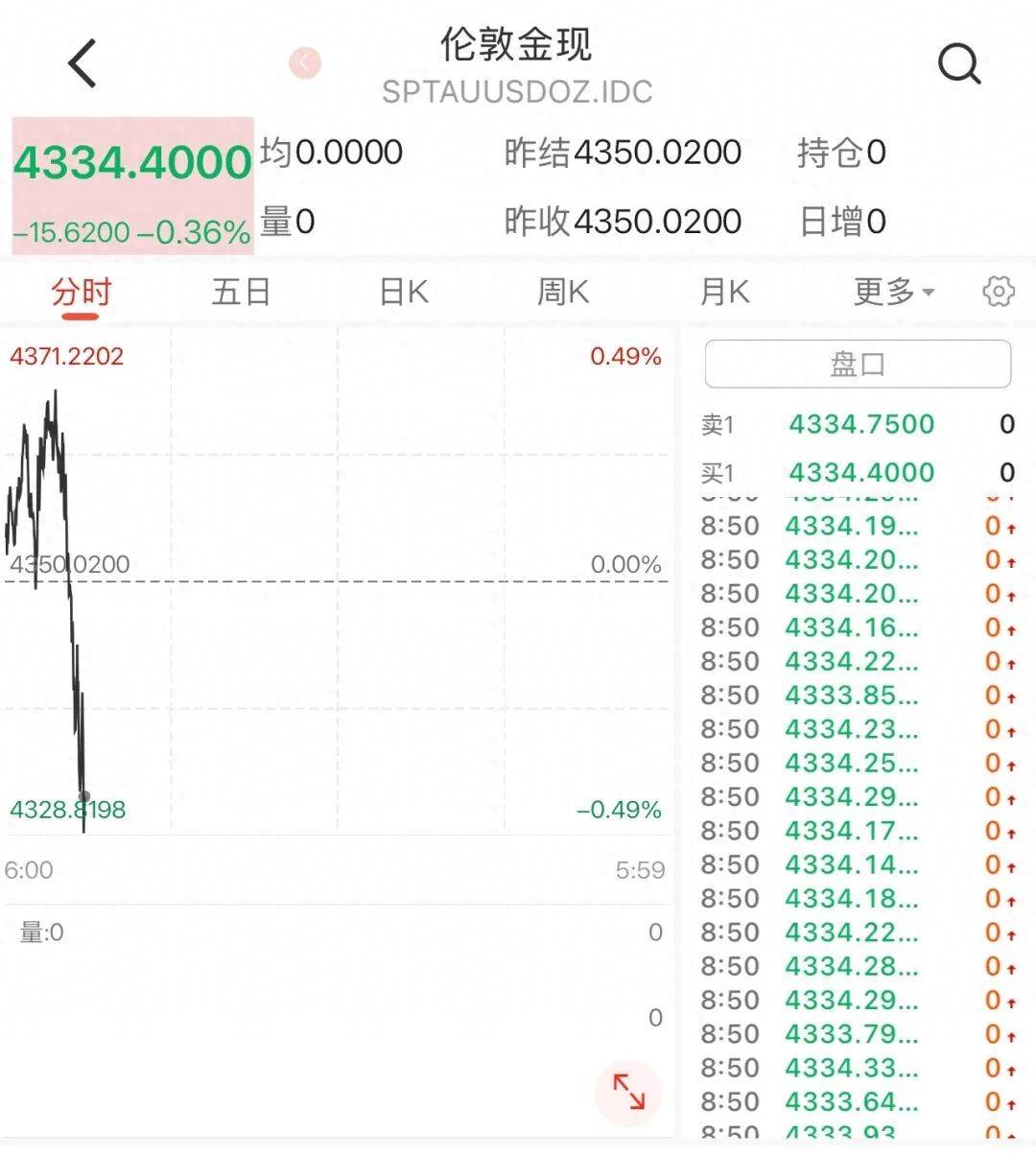Expand the 更多 dropdown

893,292
